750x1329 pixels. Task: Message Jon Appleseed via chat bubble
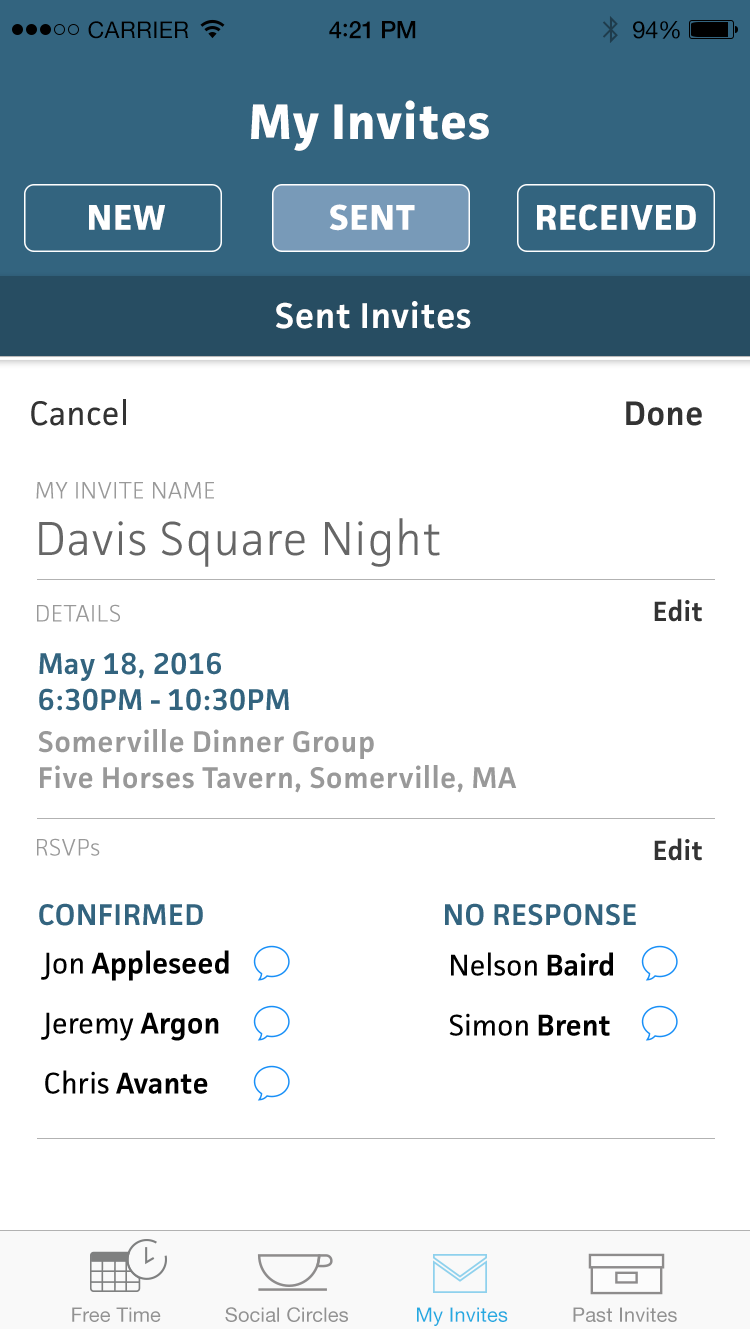(x=271, y=964)
